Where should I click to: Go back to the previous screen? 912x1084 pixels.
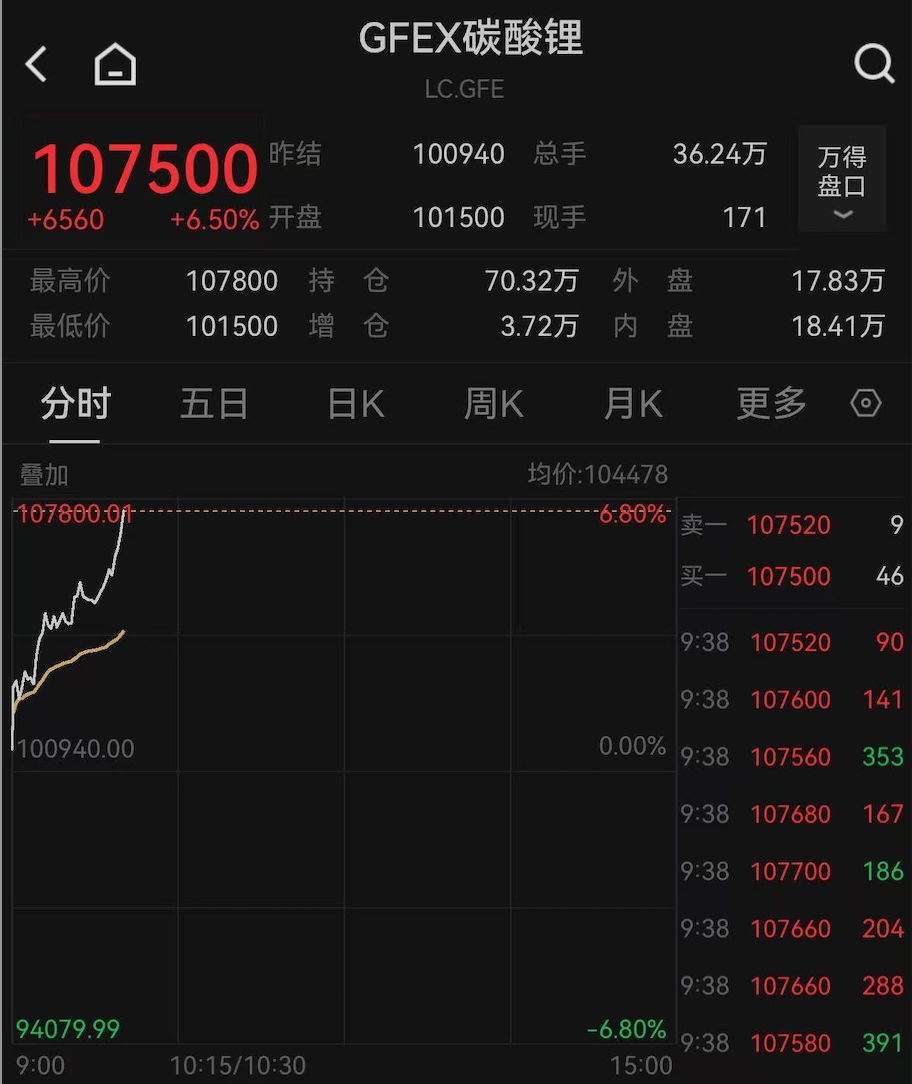(x=37, y=65)
